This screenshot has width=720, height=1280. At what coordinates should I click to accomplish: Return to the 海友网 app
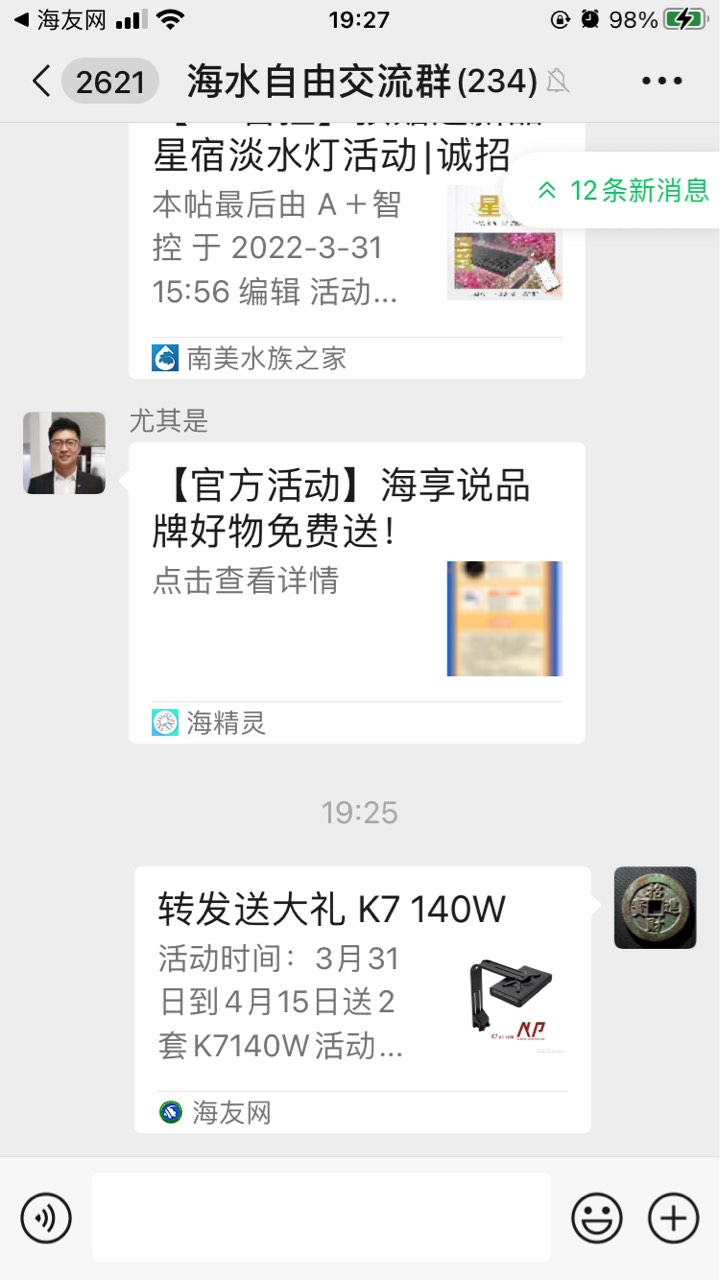coord(60,20)
